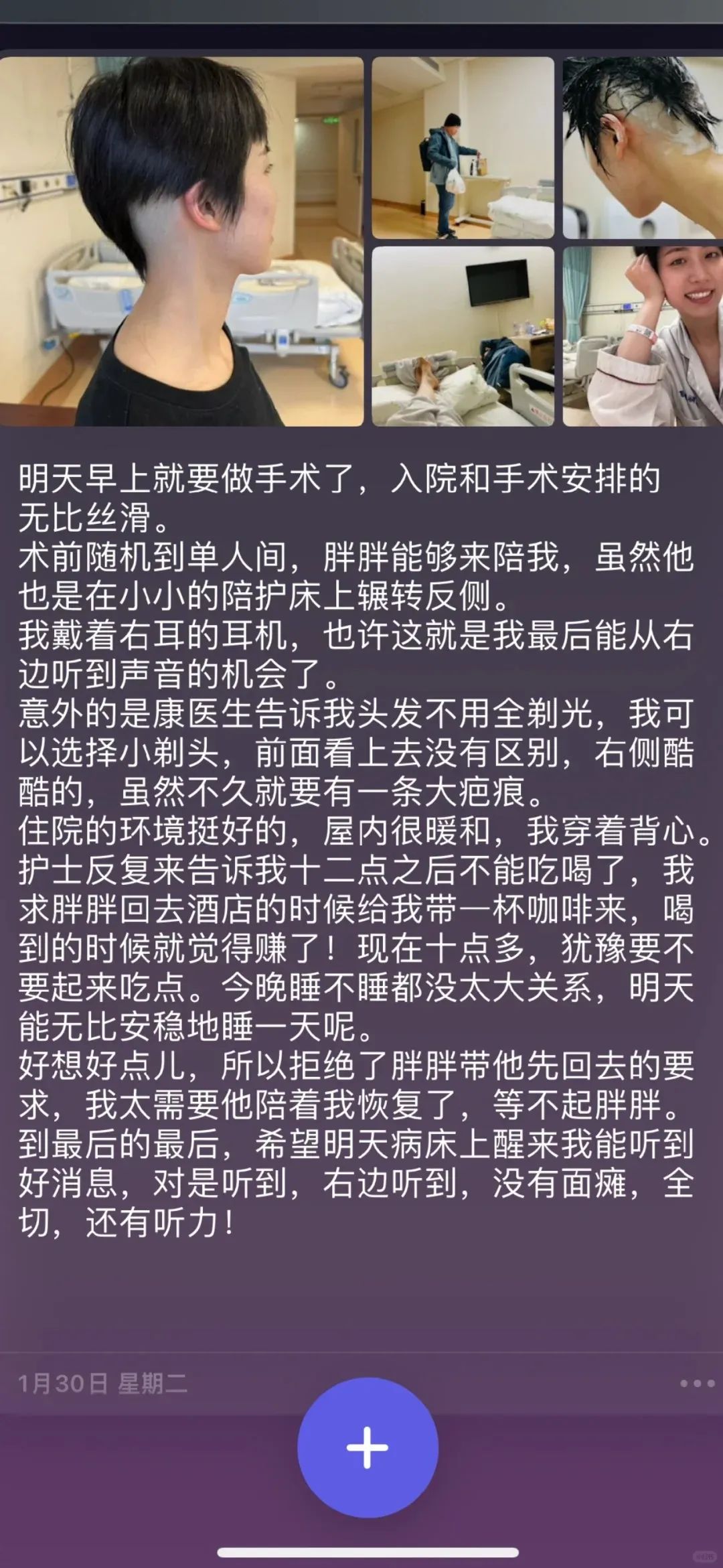The image size is (723, 1568).
Task: Open the large short-haircut photo
Action: point(181,241)
